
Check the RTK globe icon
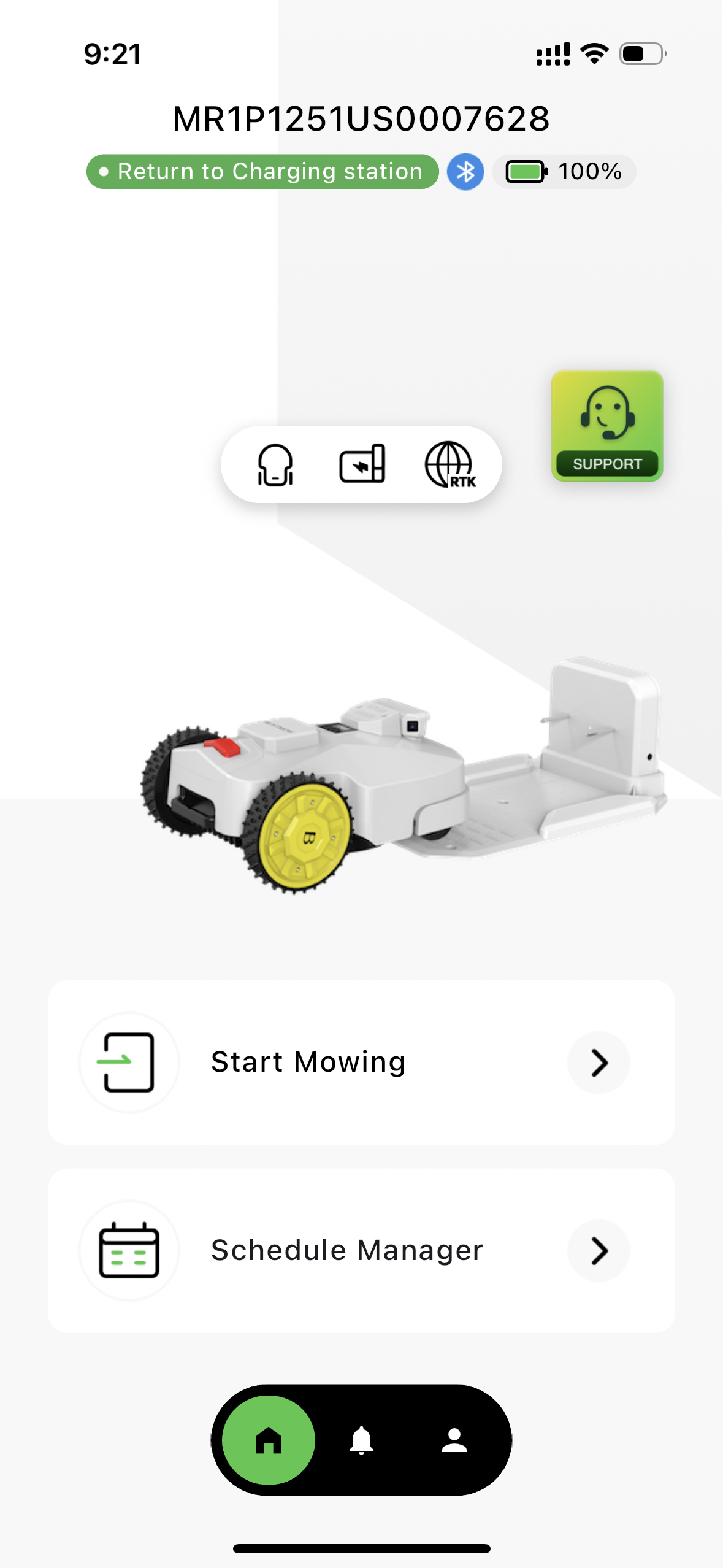[x=450, y=464]
